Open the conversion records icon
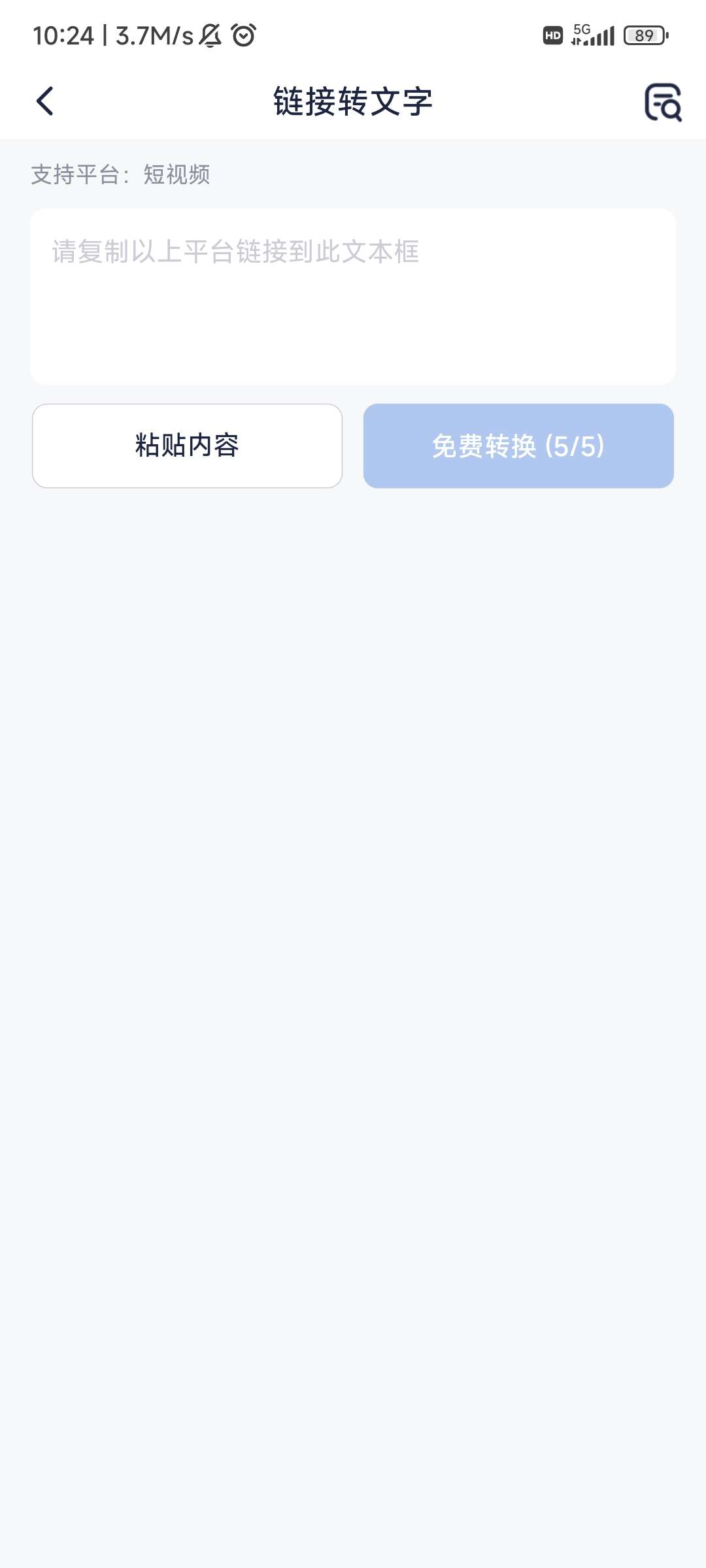 663,102
